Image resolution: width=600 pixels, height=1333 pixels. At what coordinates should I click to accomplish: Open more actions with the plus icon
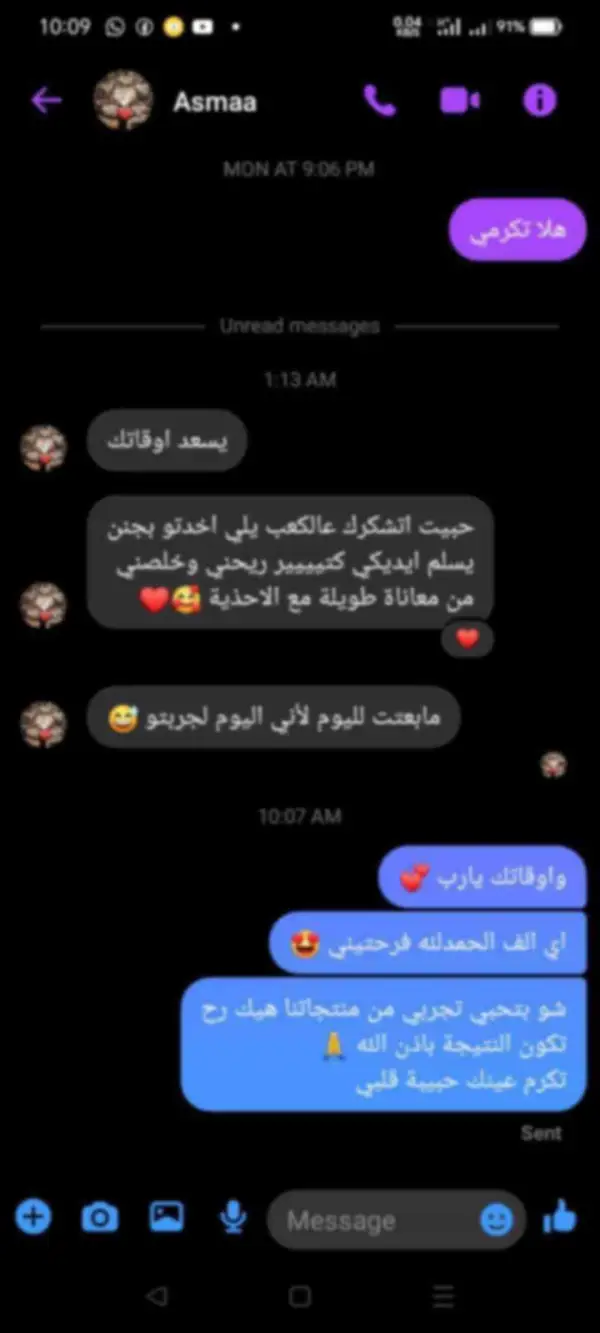click(x=34, y=1217)
